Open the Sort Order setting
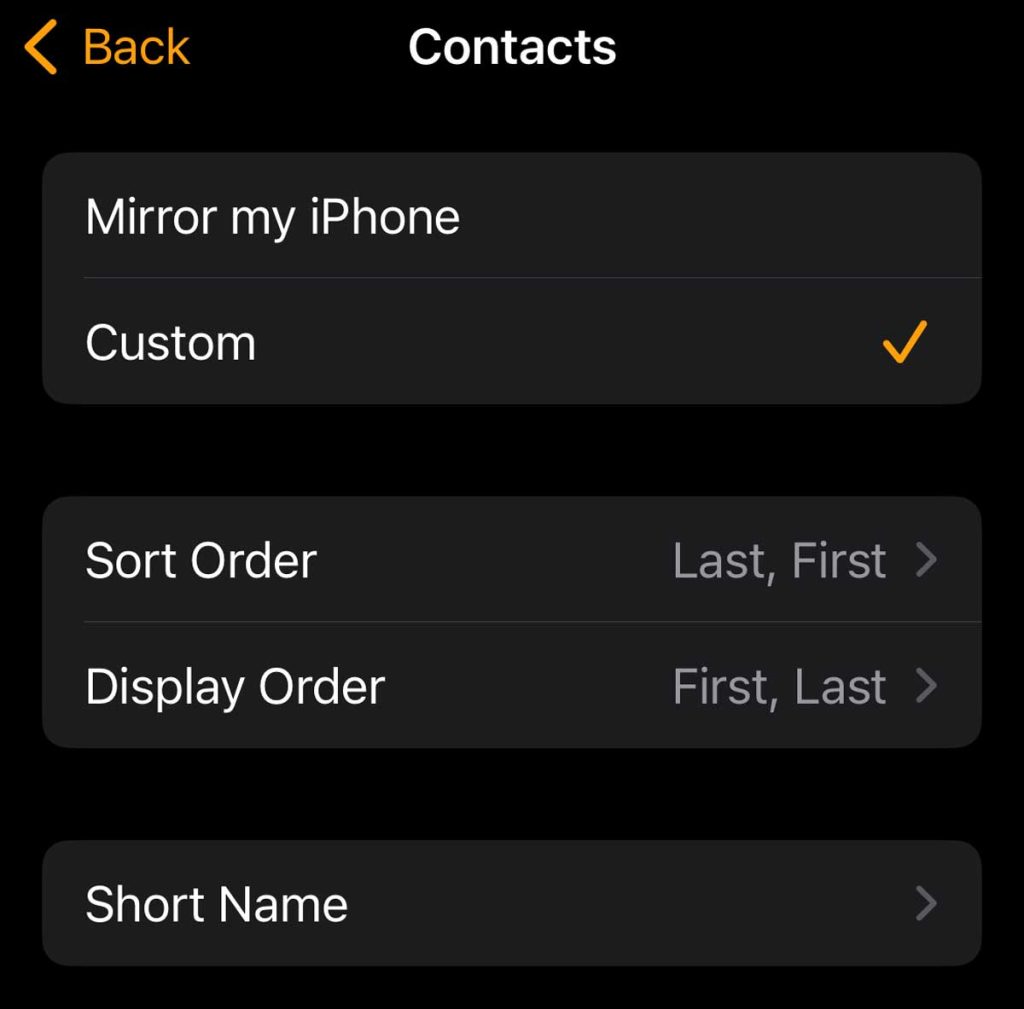The width and height of the screenshot is (1024, 1009). (x=510, y=560)
